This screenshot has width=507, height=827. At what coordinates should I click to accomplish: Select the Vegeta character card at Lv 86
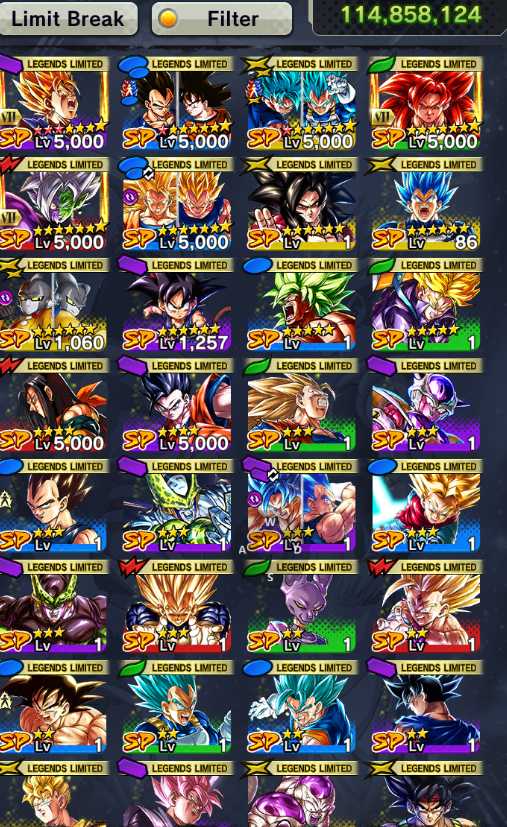pyautogui.click(x=426, y=204)
